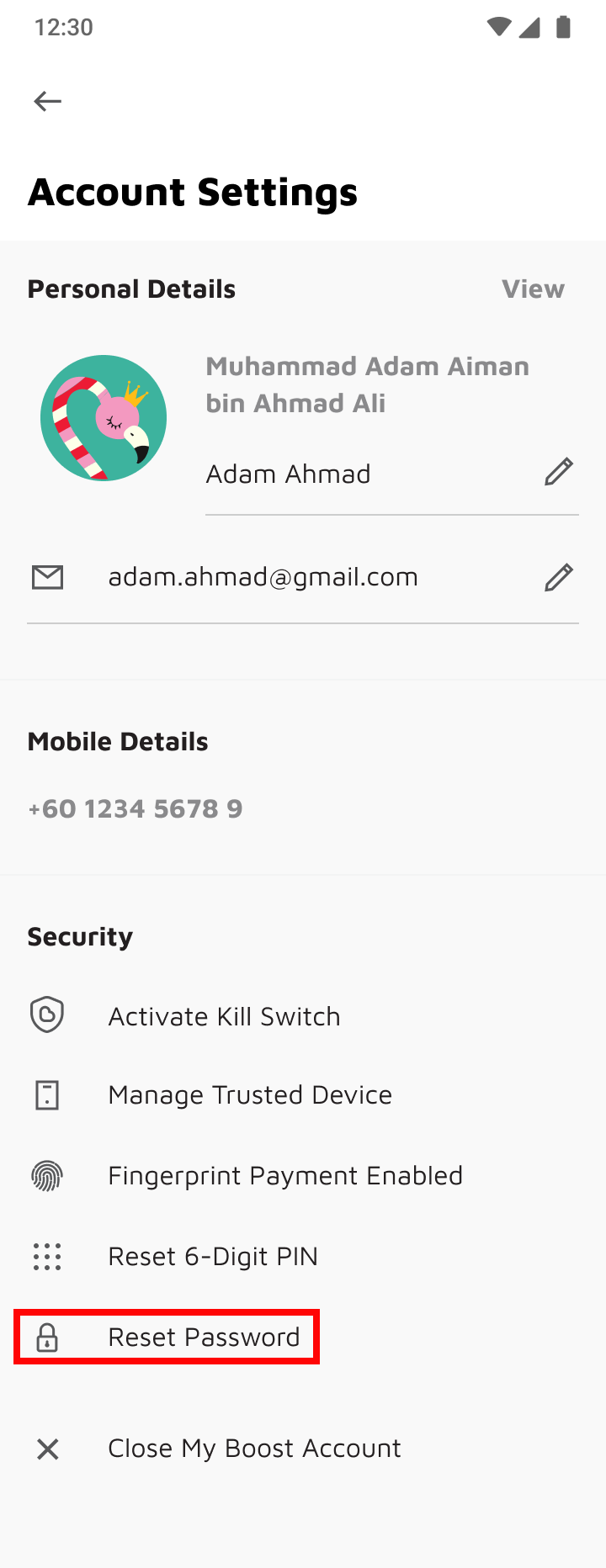Open email editing via its pencil icon

click(x=559, y=576)
